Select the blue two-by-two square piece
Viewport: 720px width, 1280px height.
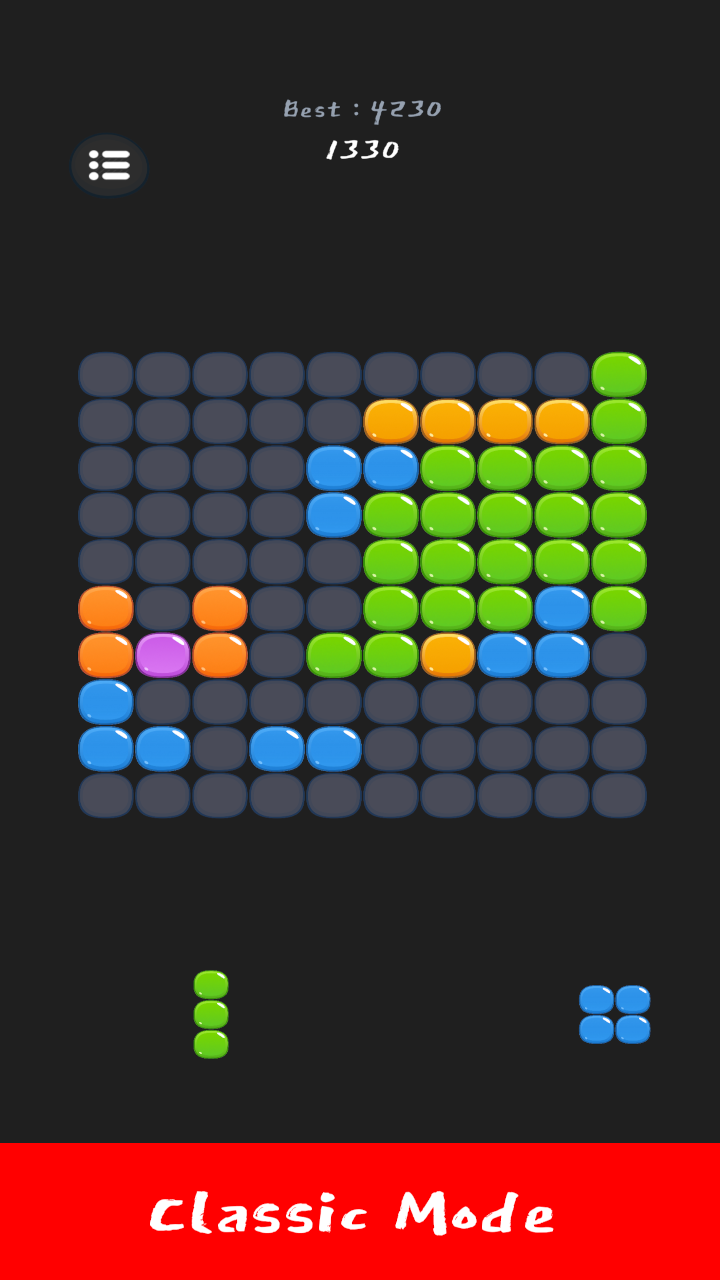(615, 1014)
